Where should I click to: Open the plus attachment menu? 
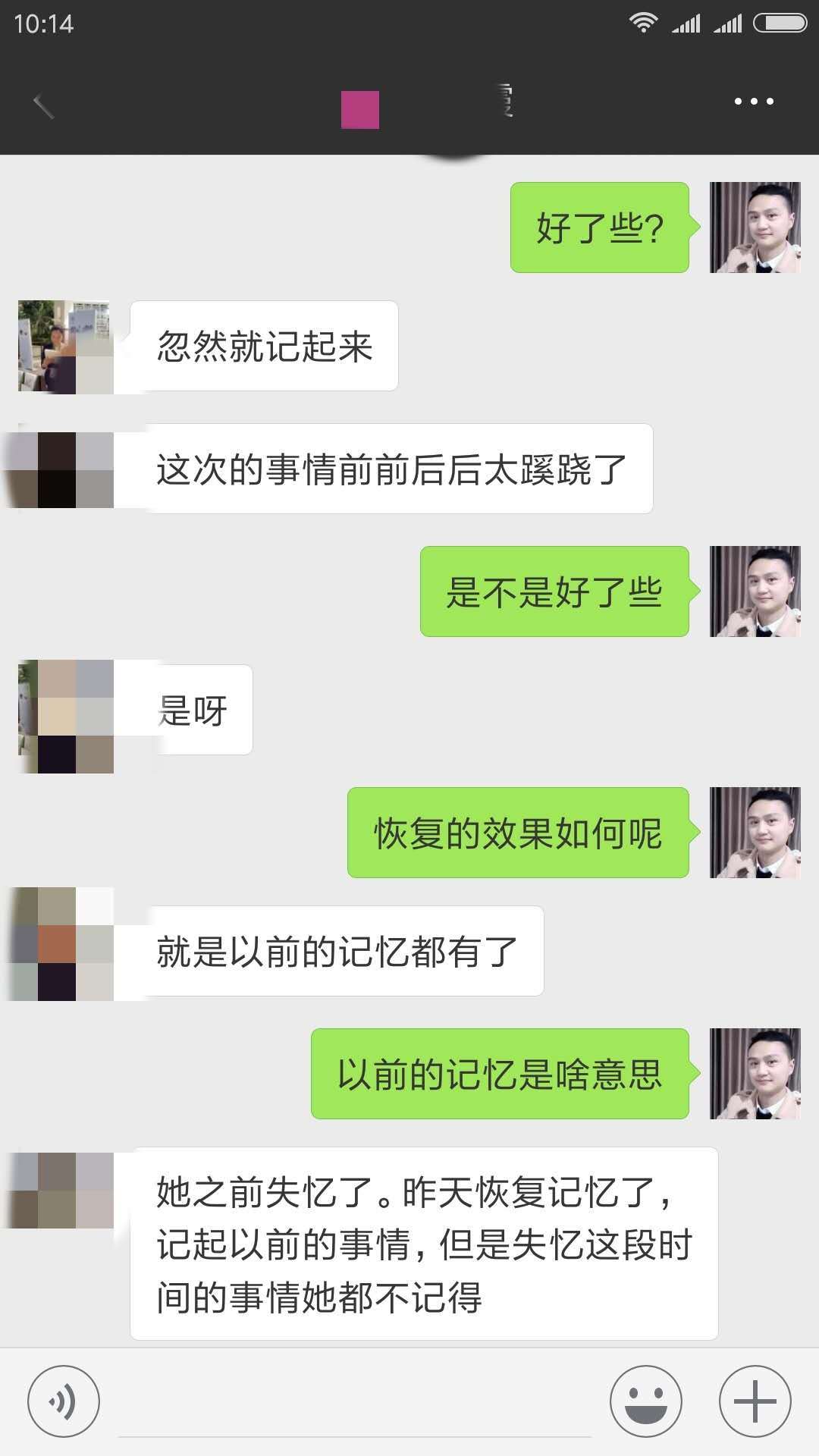point(755,1401)
